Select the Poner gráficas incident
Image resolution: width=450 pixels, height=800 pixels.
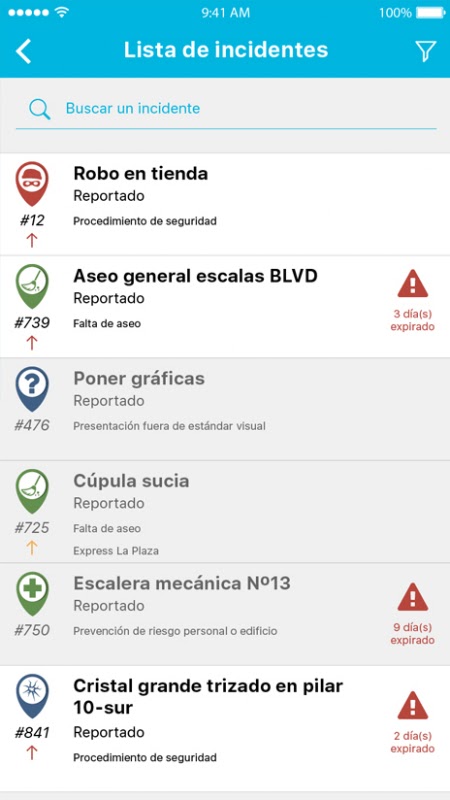tap(225, 409)
